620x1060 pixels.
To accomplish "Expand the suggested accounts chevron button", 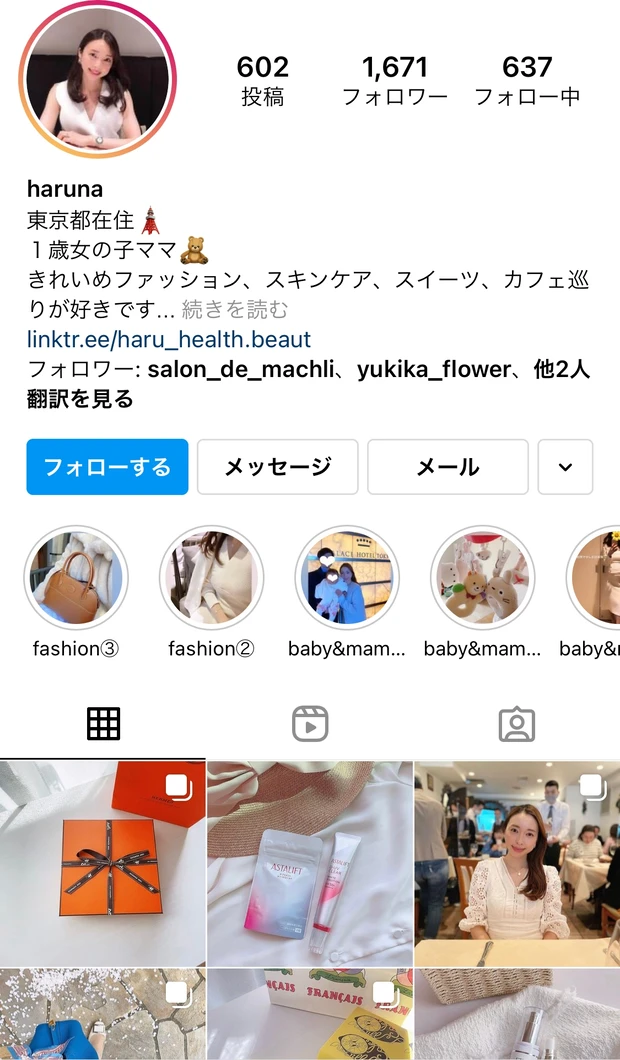I will tap(565, 467).
